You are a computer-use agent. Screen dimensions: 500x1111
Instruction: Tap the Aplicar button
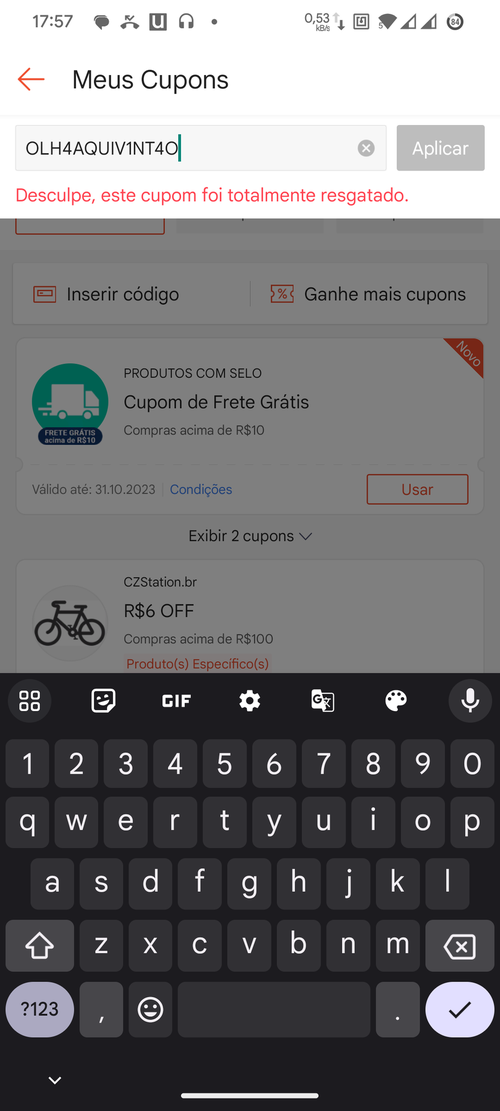(x=441, y=148)
